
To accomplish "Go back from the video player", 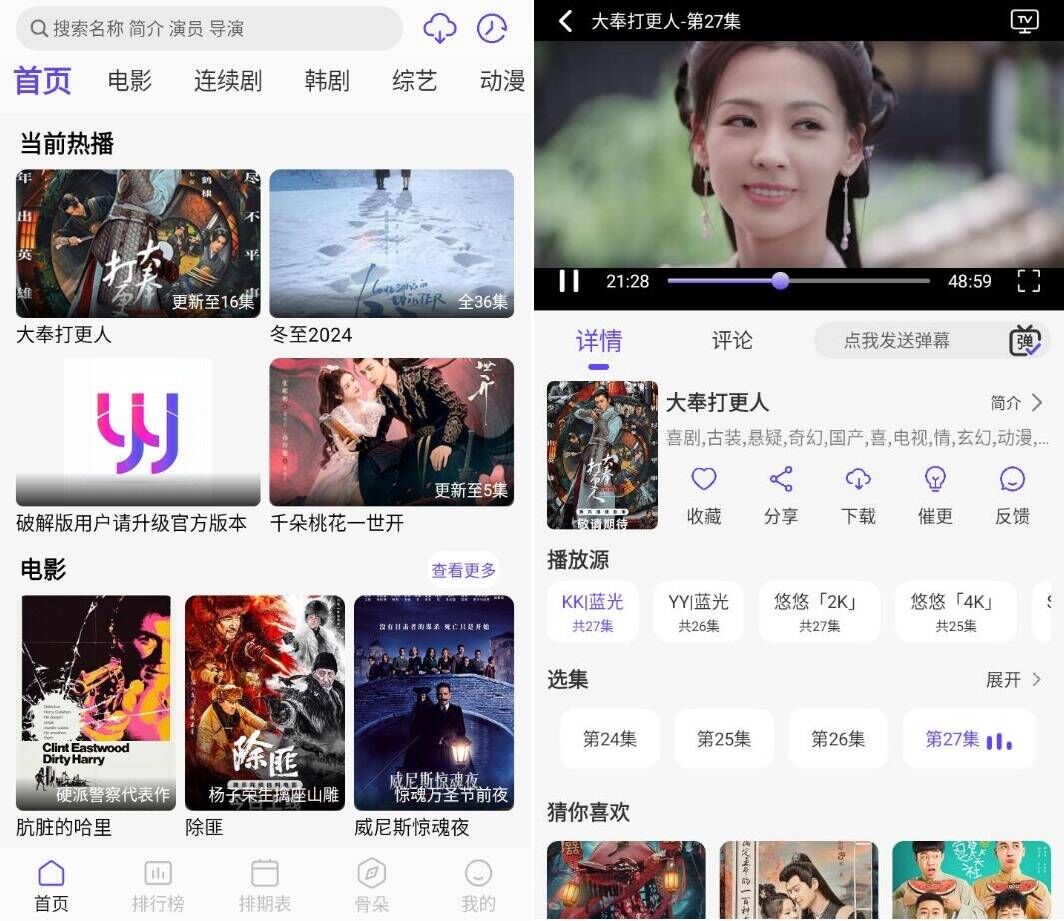I will tap(566, 21).
